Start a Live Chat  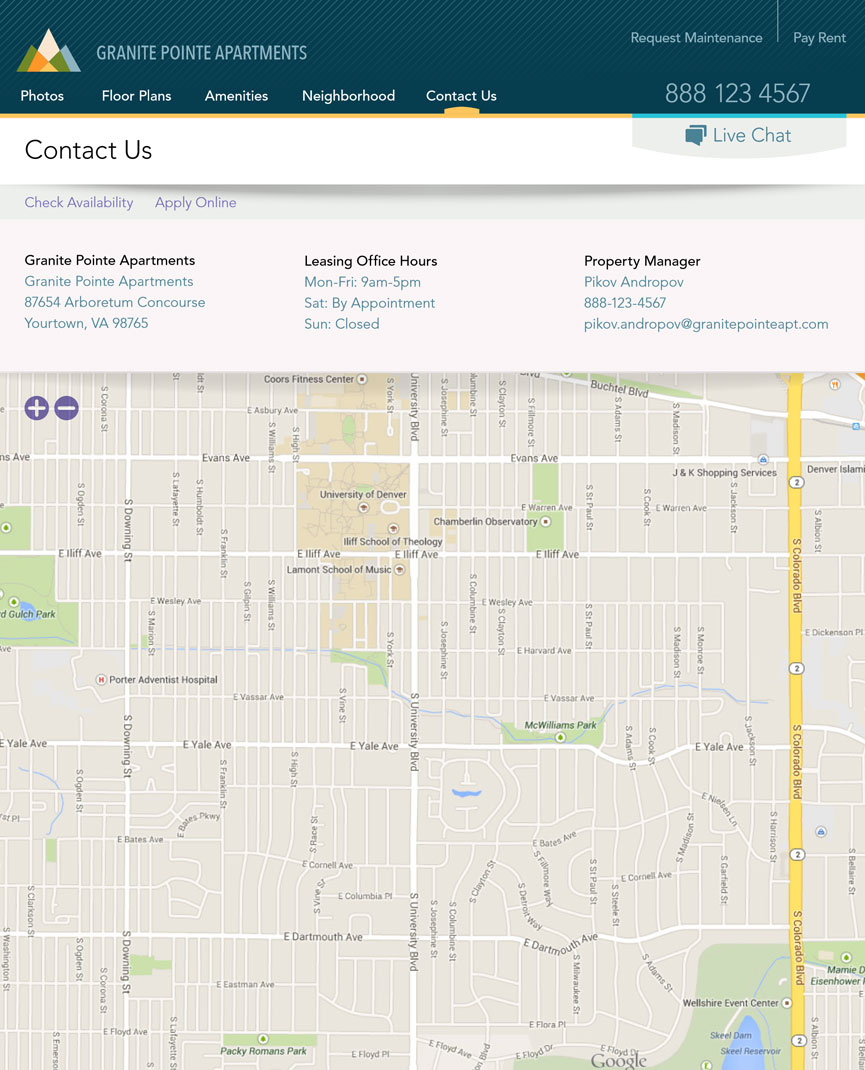point(739,136)
